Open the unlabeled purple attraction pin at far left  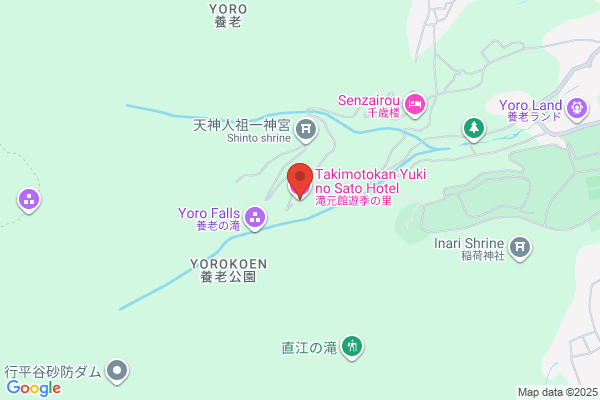click(29, 200)
